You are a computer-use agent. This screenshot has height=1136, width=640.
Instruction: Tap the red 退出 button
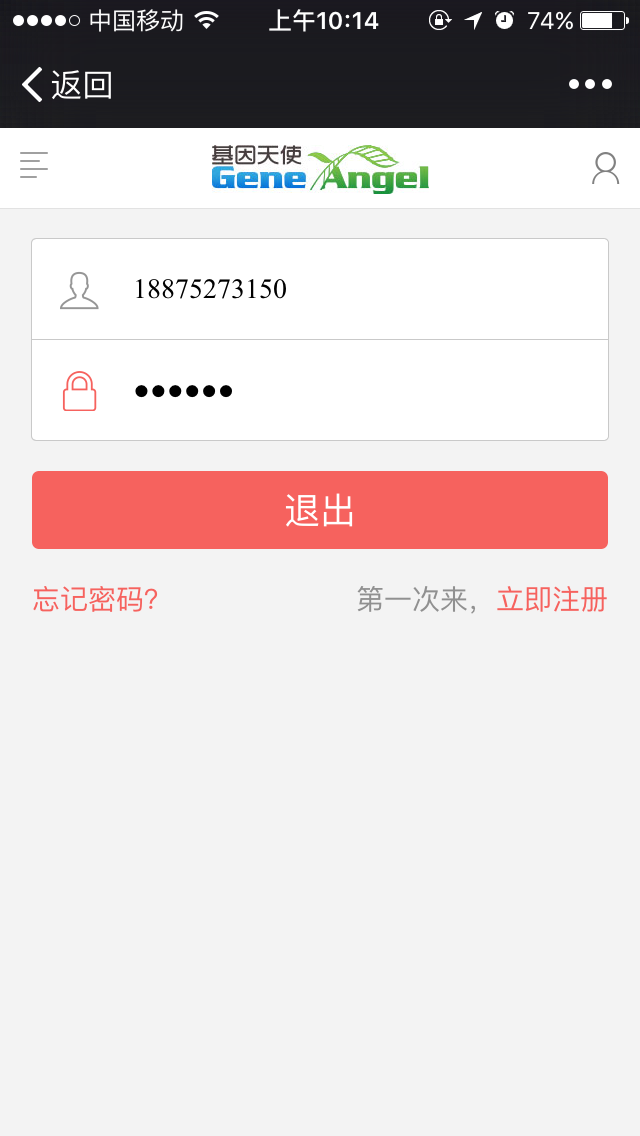(x=320, y=510)
